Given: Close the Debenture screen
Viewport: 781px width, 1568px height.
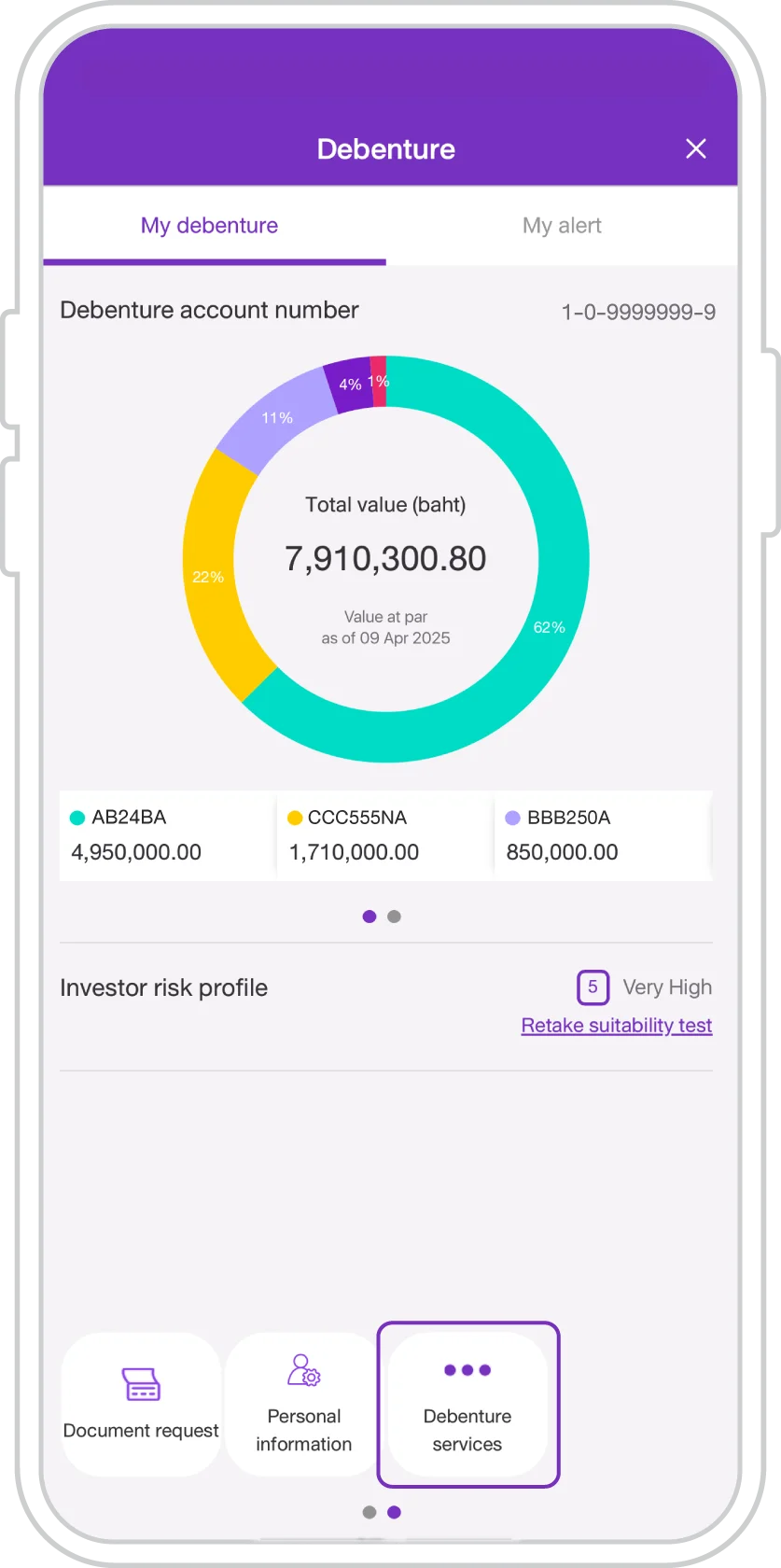Looking at the screenshot, I should [695, 149].
